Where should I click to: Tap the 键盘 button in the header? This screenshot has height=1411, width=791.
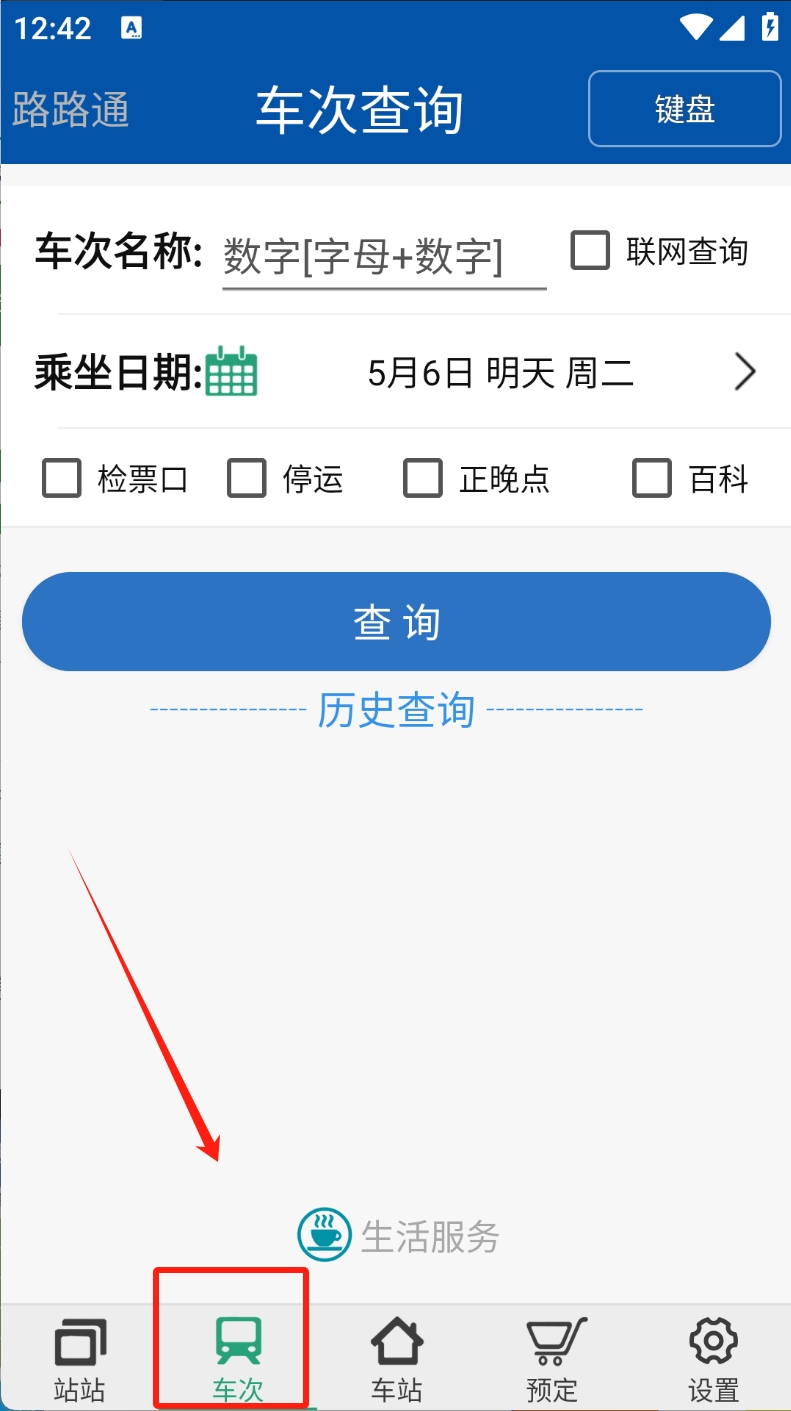684,109
